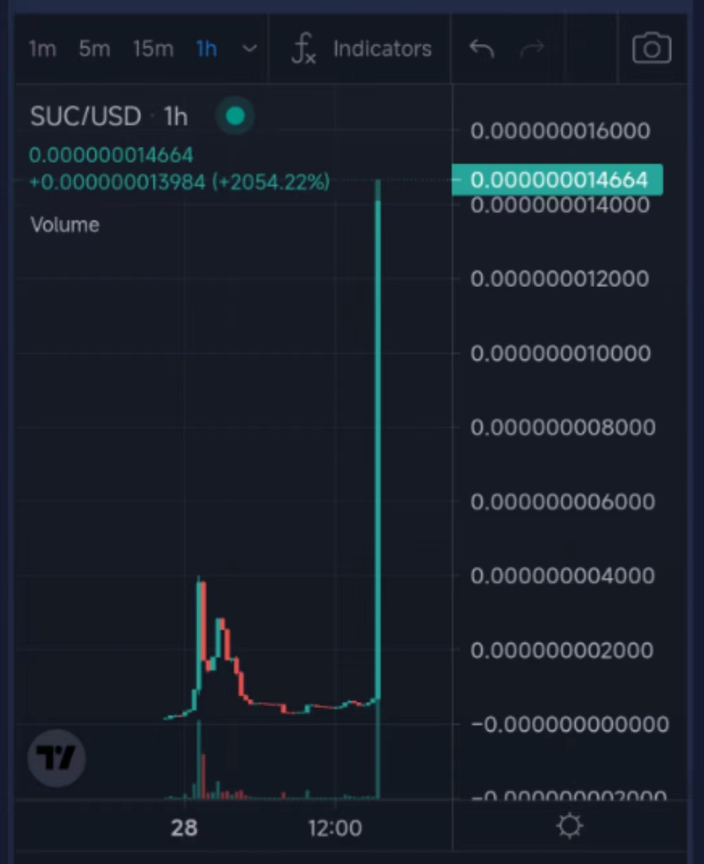Open the SUC/USD symbol details
Image resolution: width=704 pixels, height=864 pixels.
(85, 117)
